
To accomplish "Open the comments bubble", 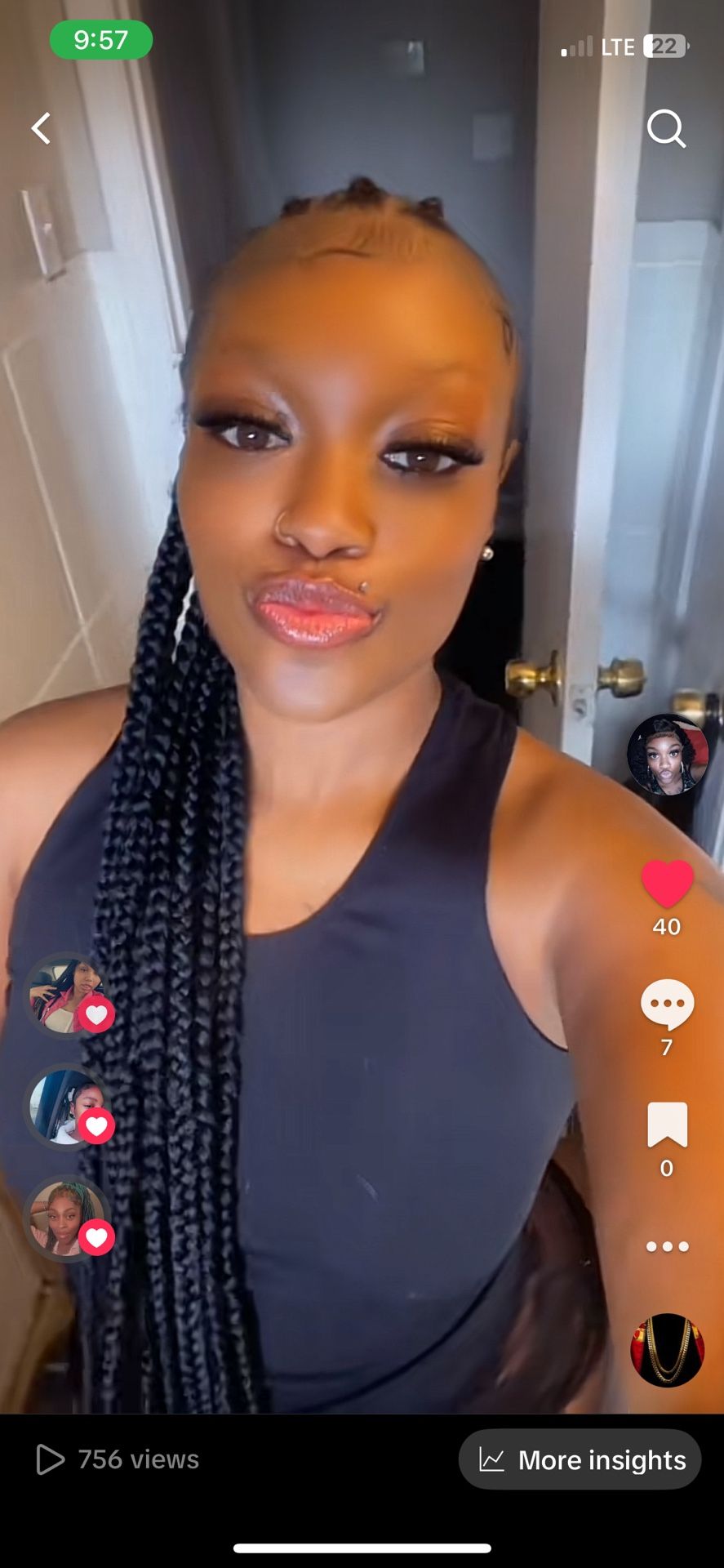I will click(667, 1004).
